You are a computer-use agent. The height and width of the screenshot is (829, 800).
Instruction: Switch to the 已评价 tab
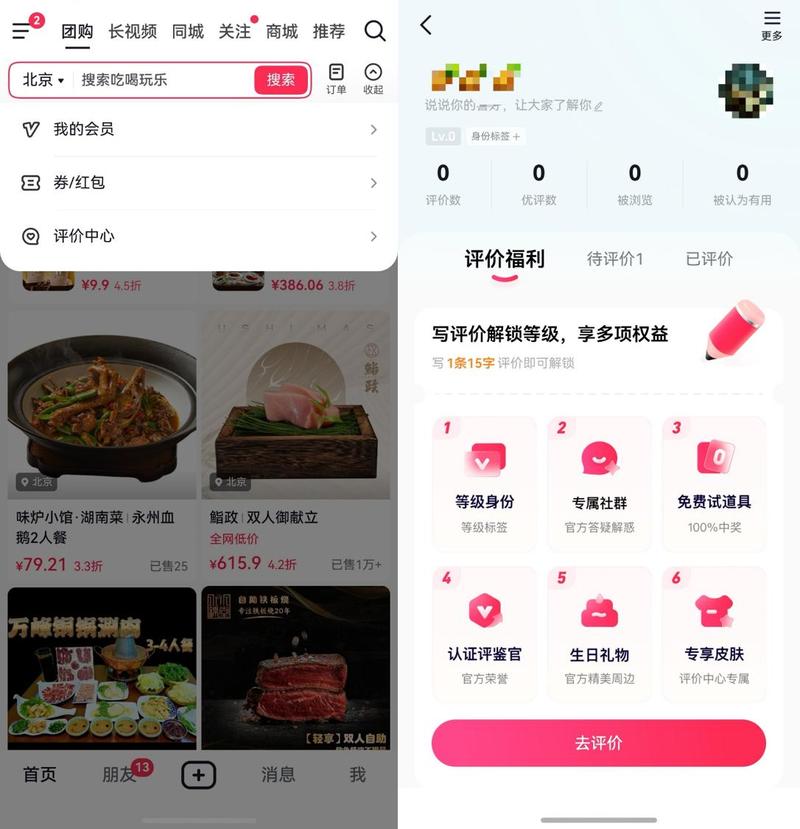[x=709, y=259]
